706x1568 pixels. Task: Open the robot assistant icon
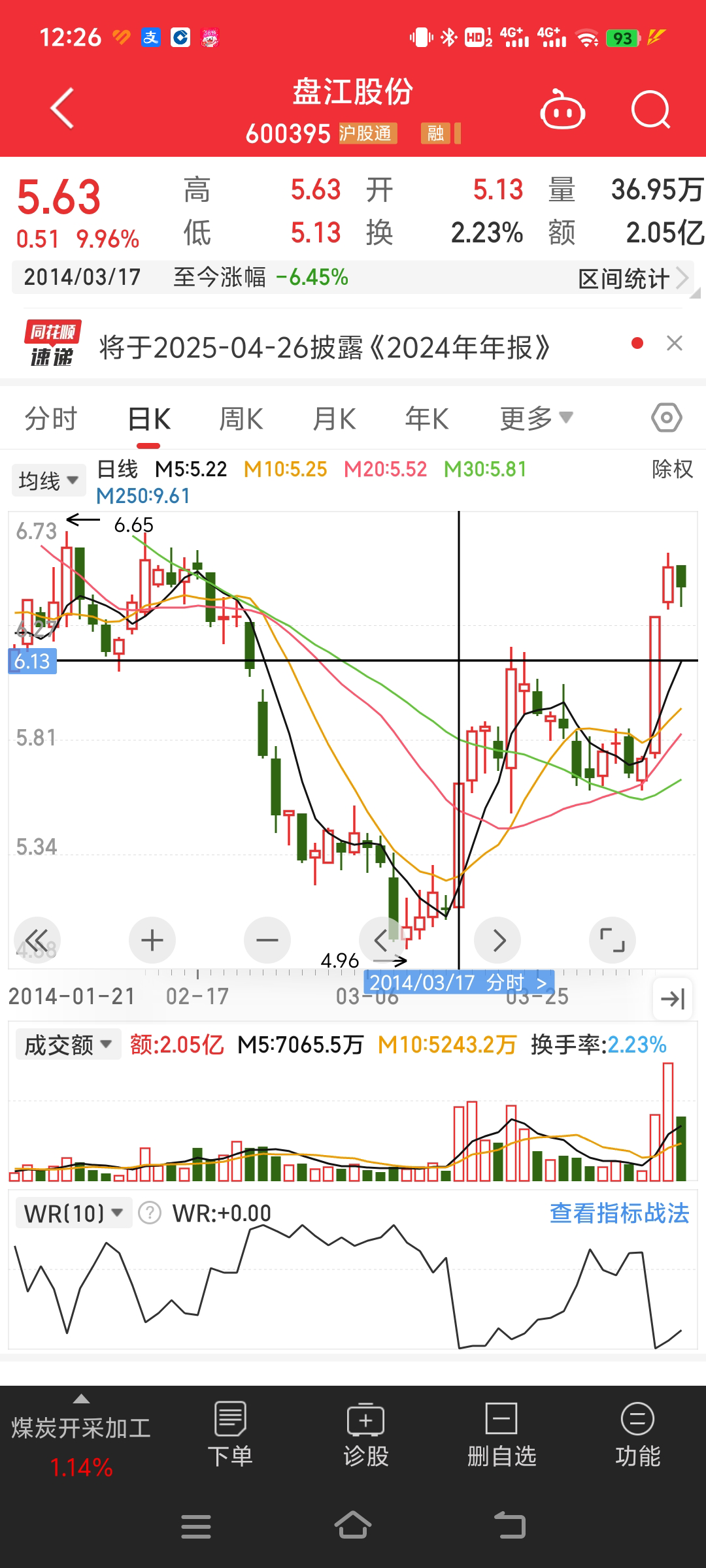[x=562, y=110]
